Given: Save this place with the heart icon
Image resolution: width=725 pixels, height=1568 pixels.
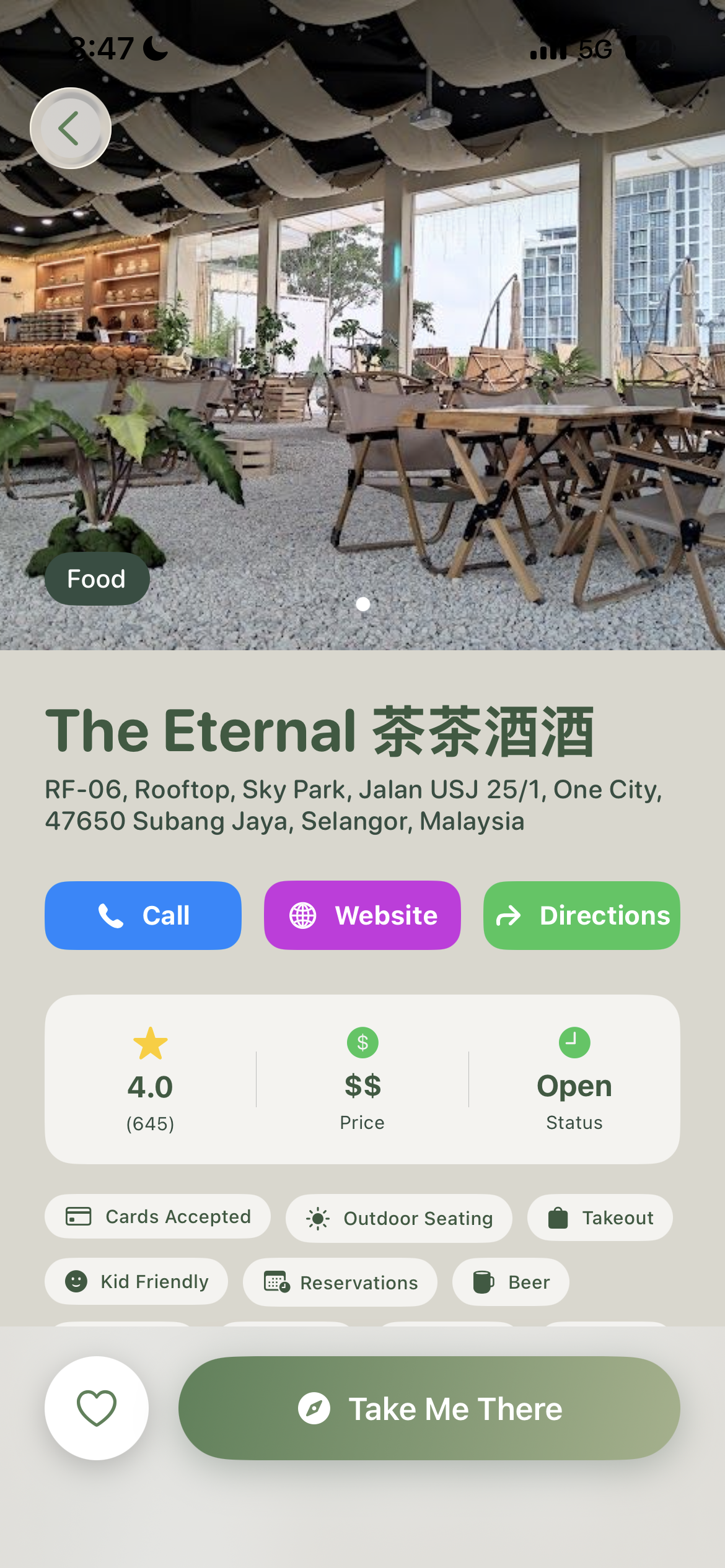Looking at the screenshot, I should (x=97, y=1408).
